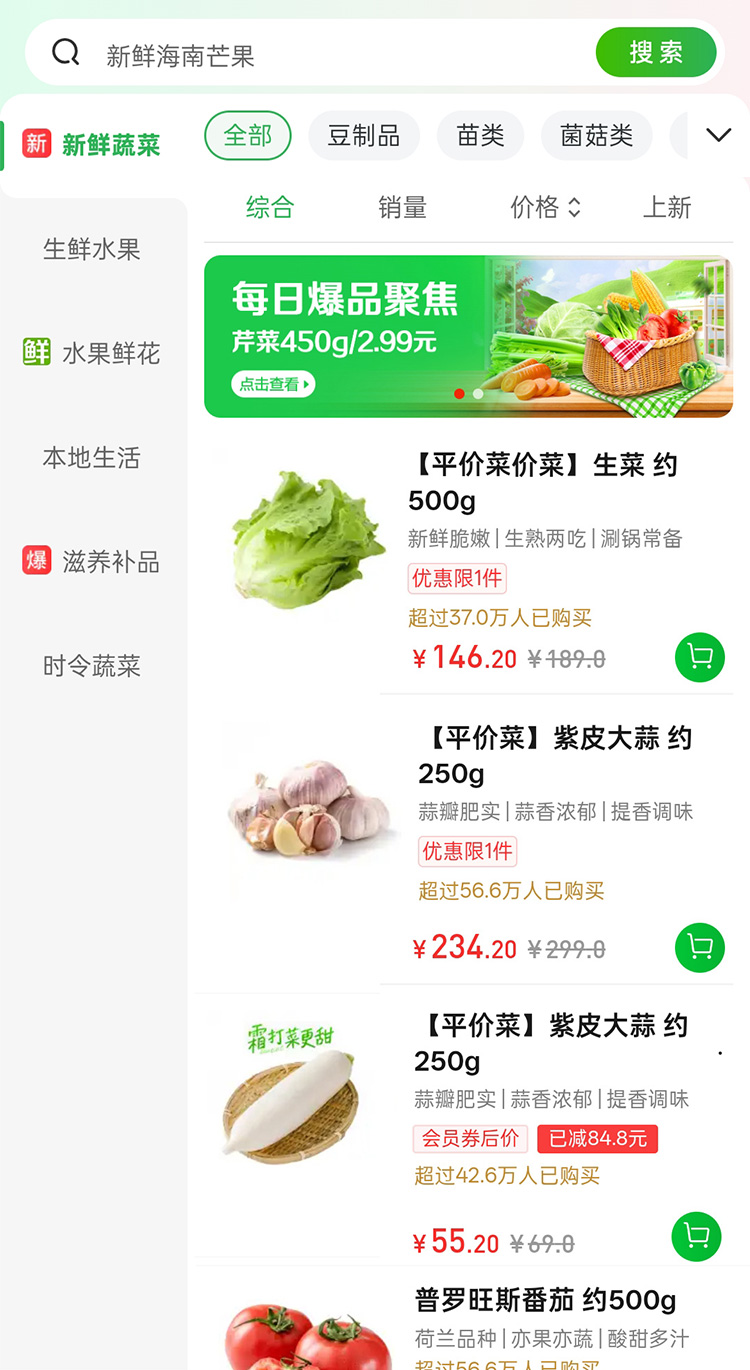Switch to the 水果鲜花 category
Image resolution: width=750 pixels, height=1370 pixels.
coord(92,353)
